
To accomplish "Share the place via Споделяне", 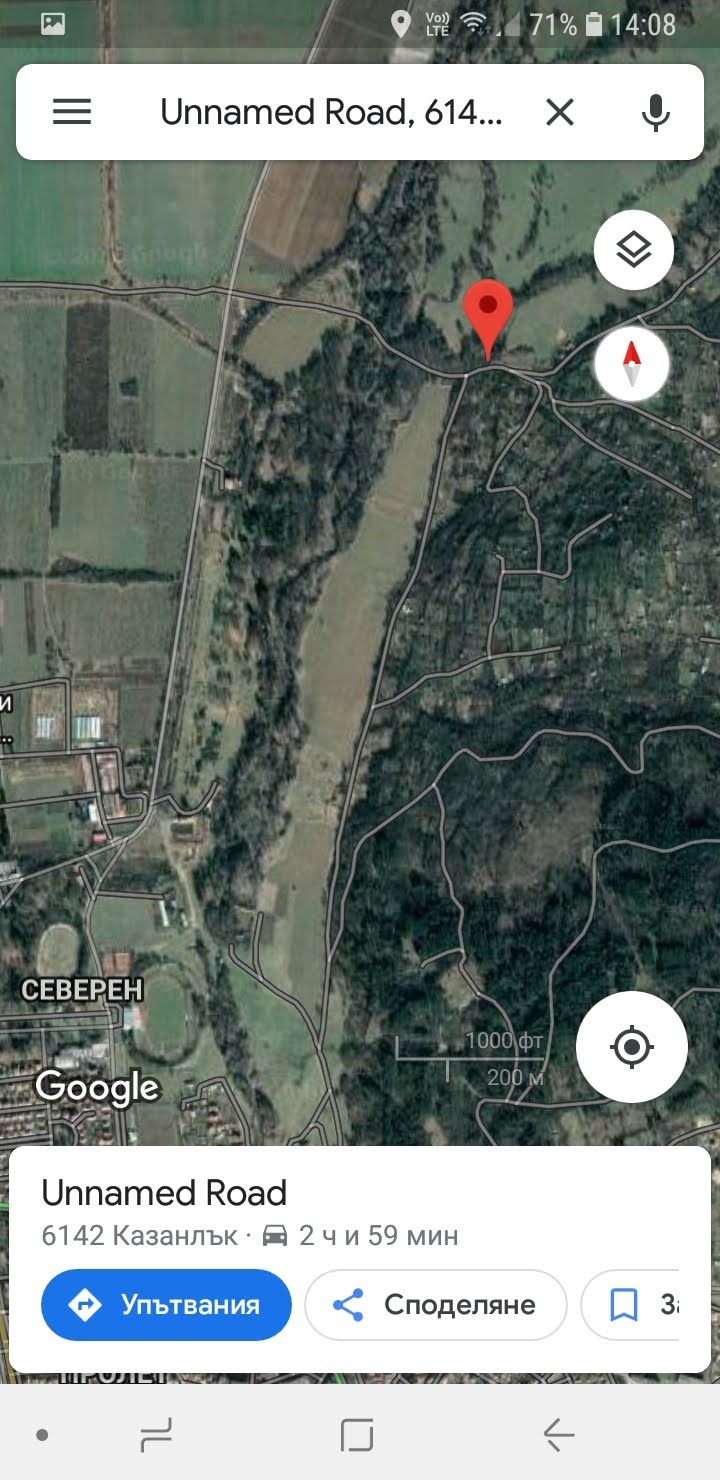I will tap(435, 1304).
